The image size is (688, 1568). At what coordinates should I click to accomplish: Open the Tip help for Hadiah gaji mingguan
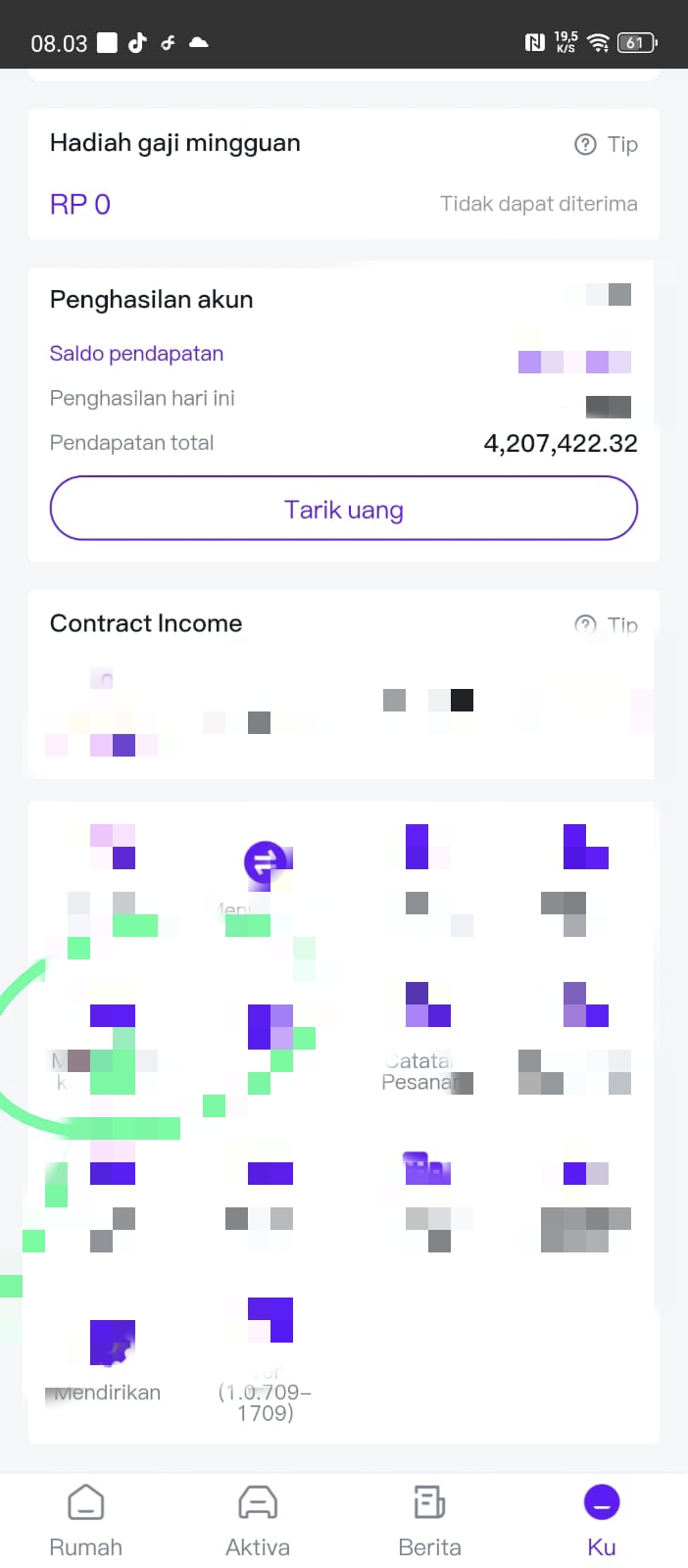pos(606,144)
